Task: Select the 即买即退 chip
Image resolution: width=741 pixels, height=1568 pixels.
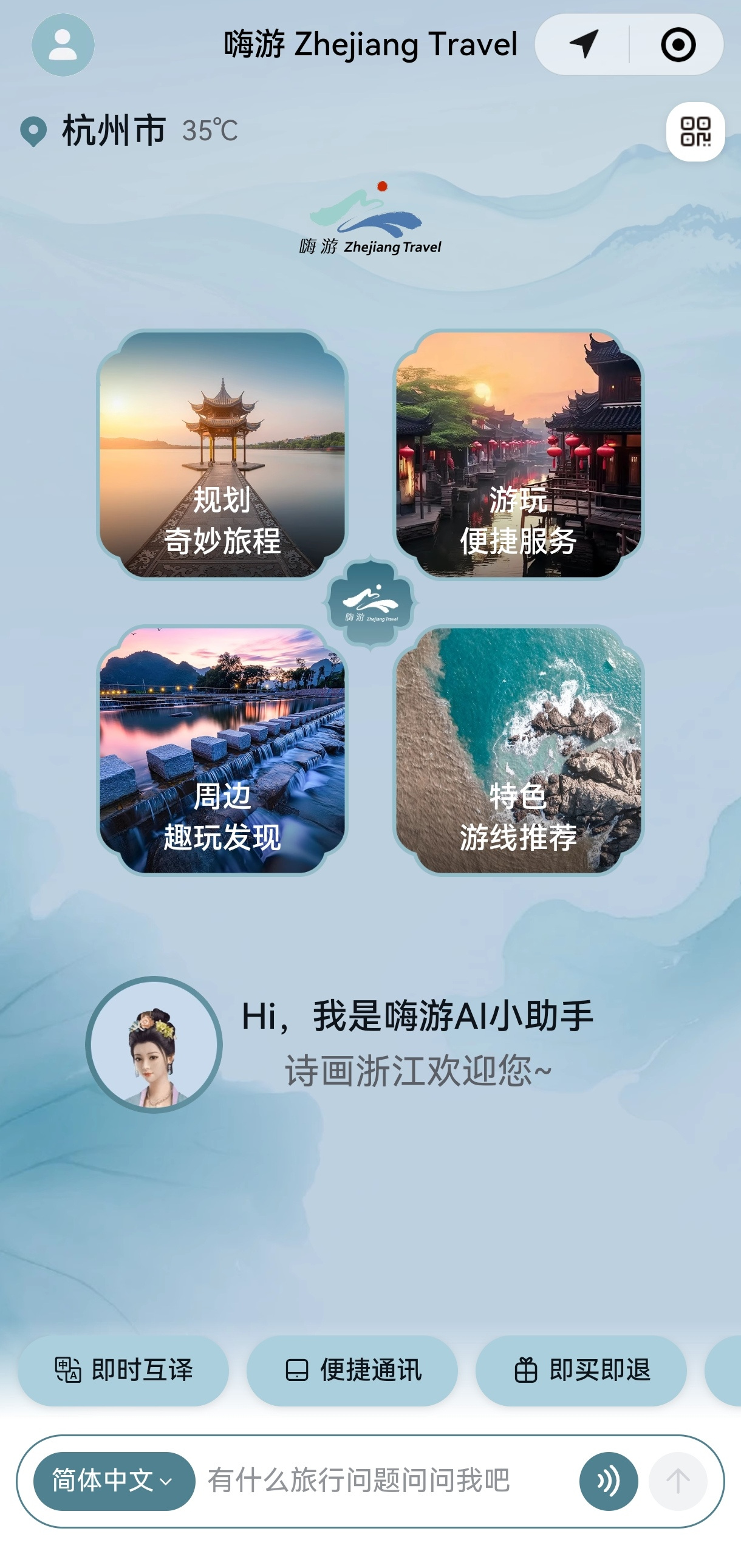Action: coord(581,1370)
